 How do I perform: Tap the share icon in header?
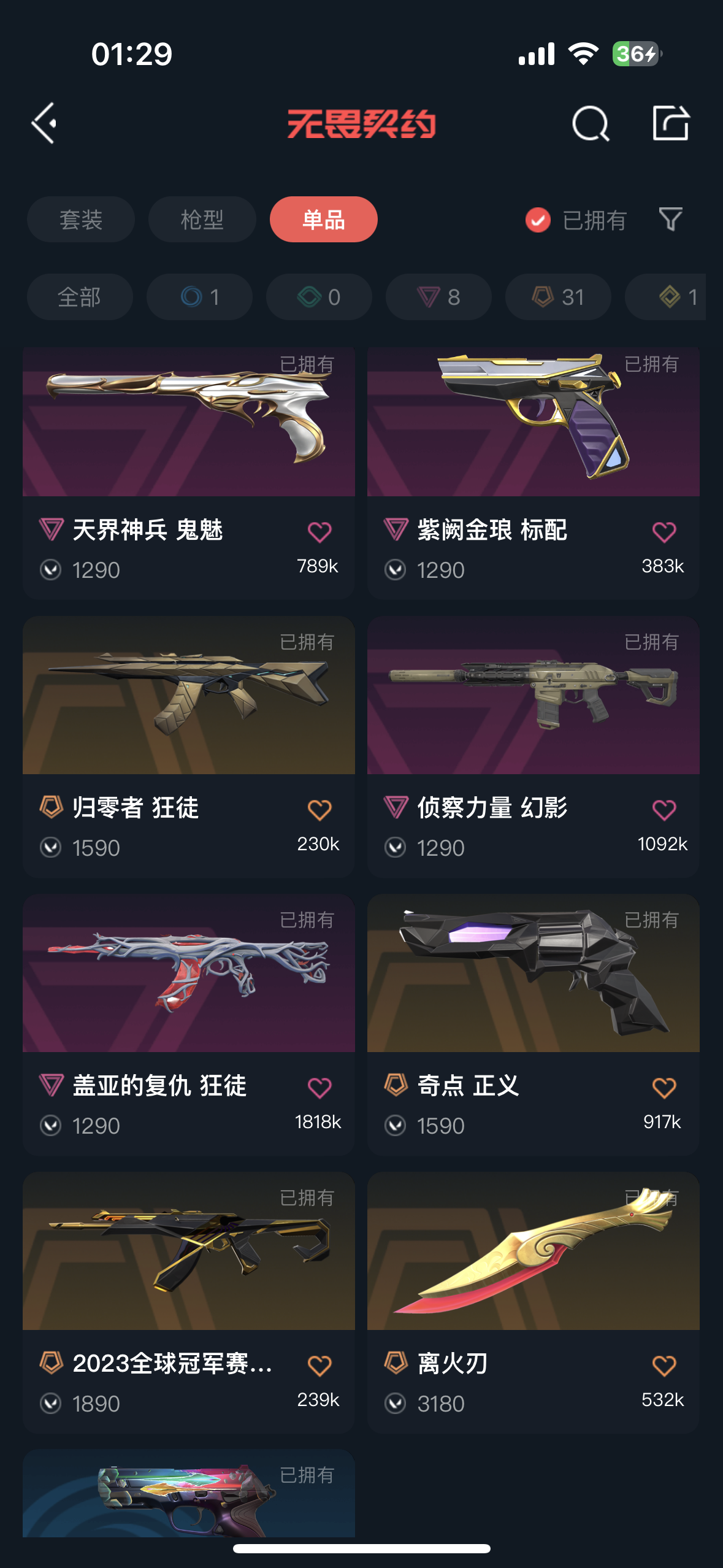pos(670,123)
